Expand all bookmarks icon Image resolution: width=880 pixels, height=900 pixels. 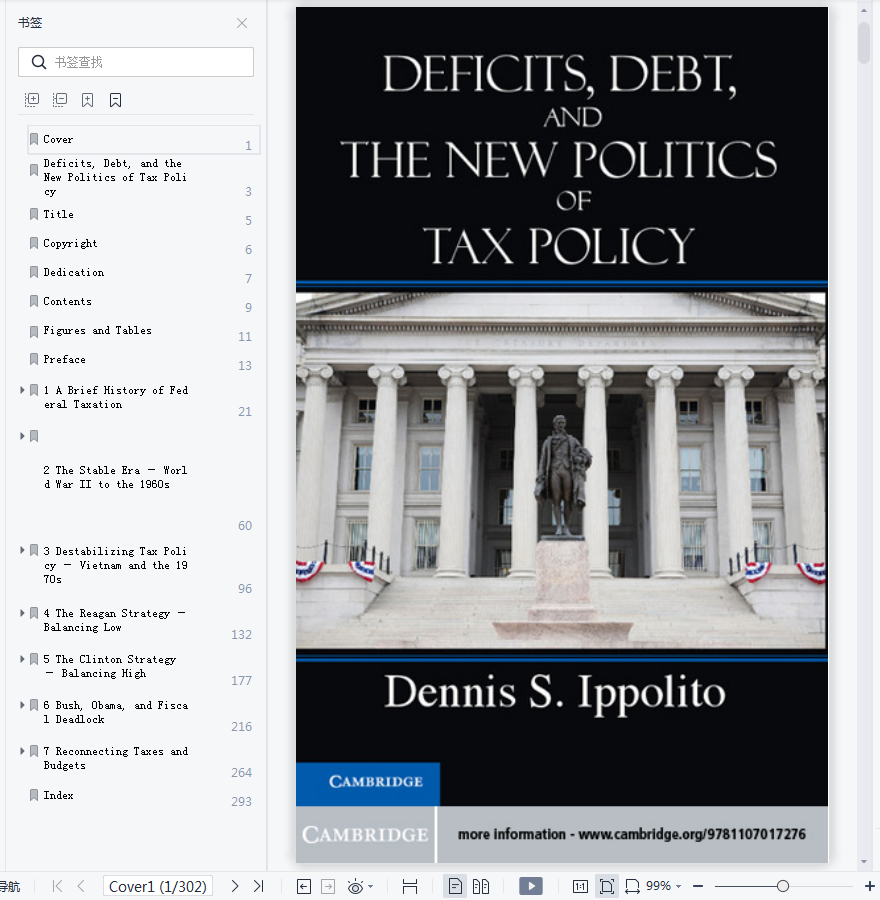tap(32, 100)
